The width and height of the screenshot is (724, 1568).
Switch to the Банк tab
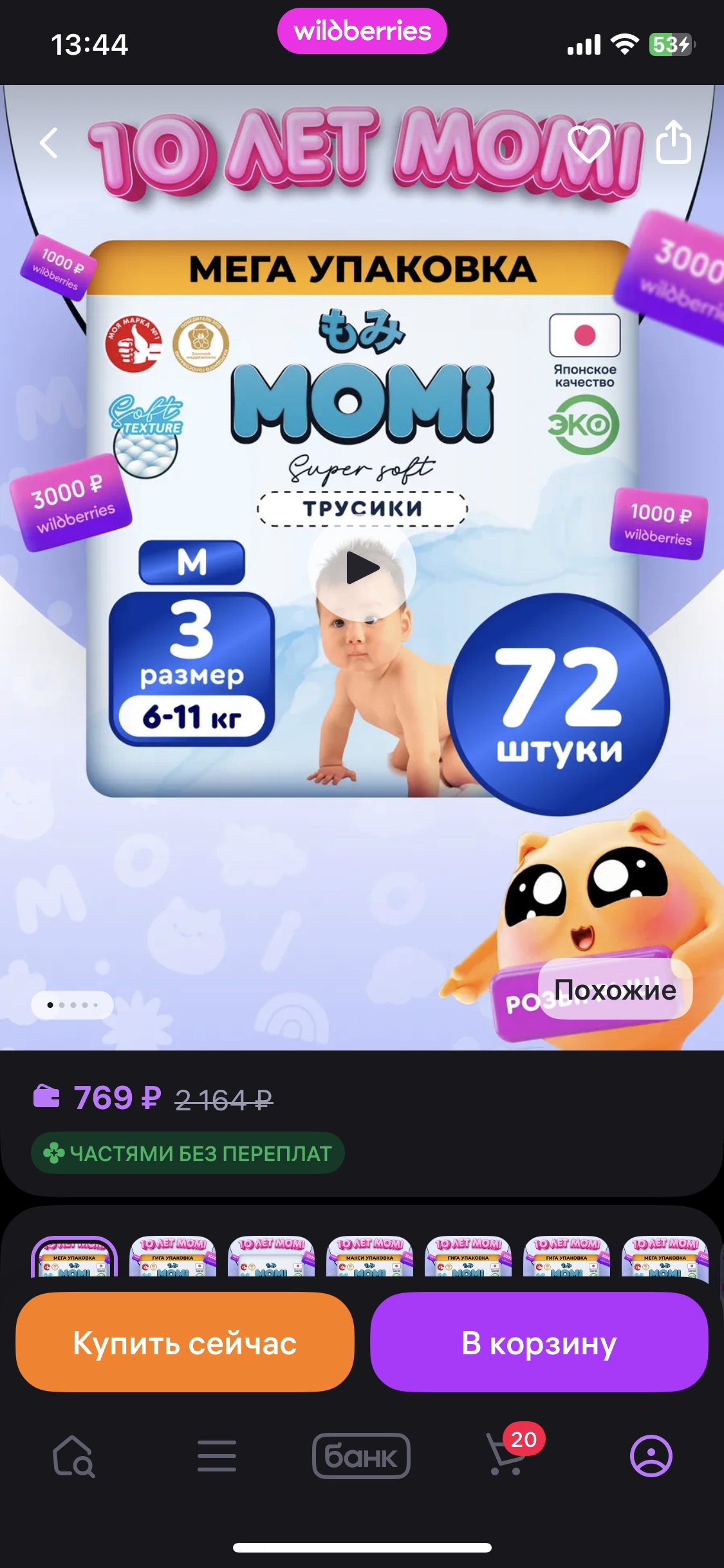[361, 1456]
